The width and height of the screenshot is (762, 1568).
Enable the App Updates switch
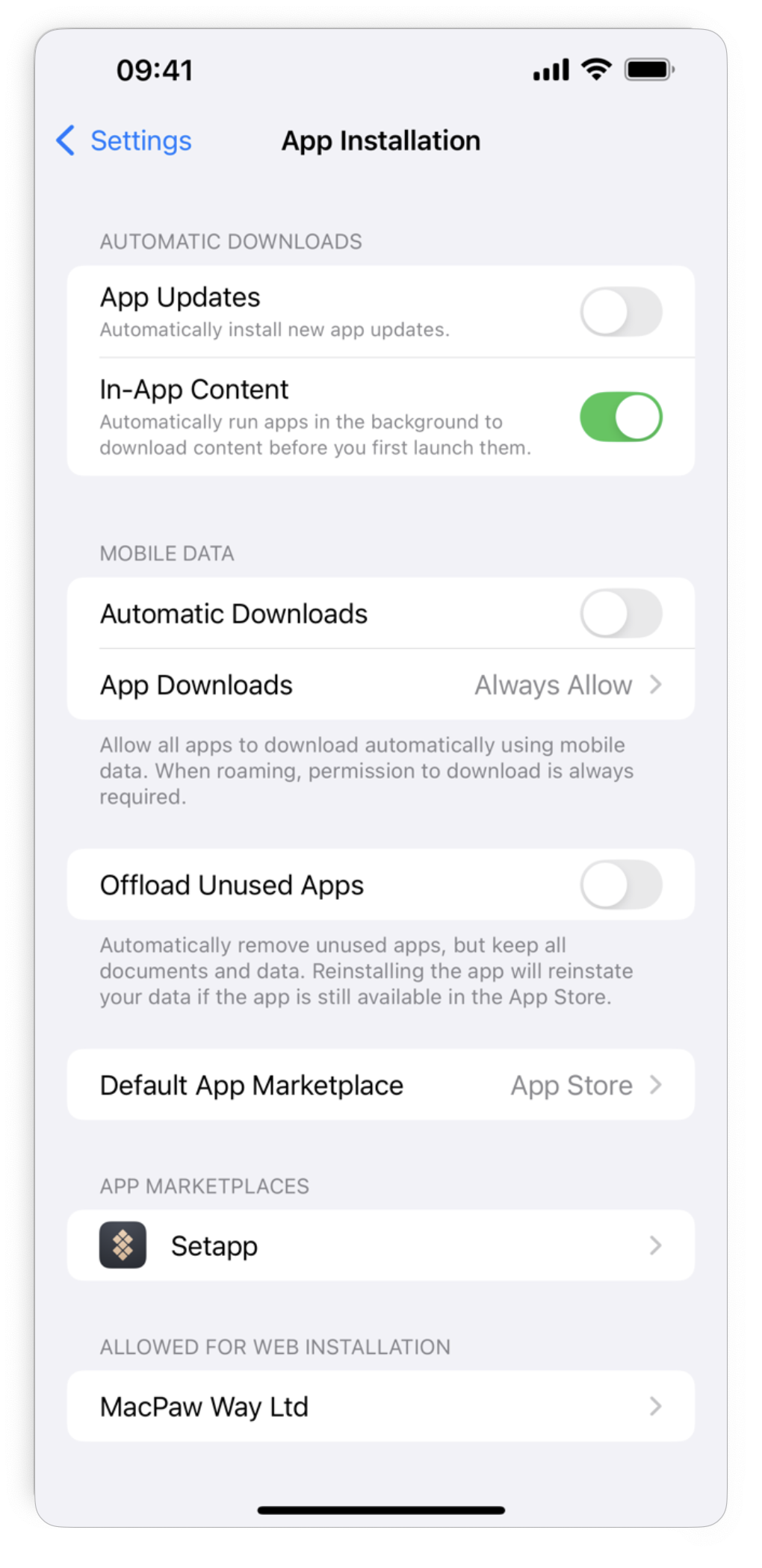621,311
